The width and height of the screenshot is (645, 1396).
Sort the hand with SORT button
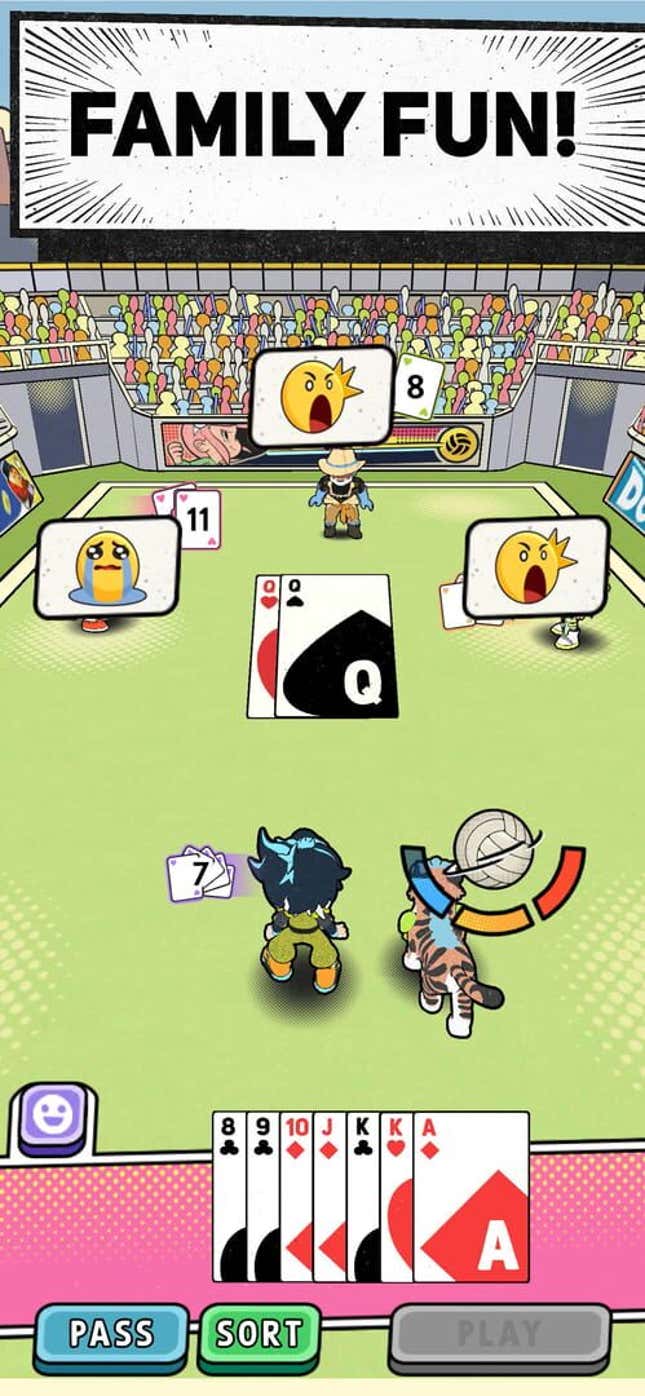point(260,1334)
